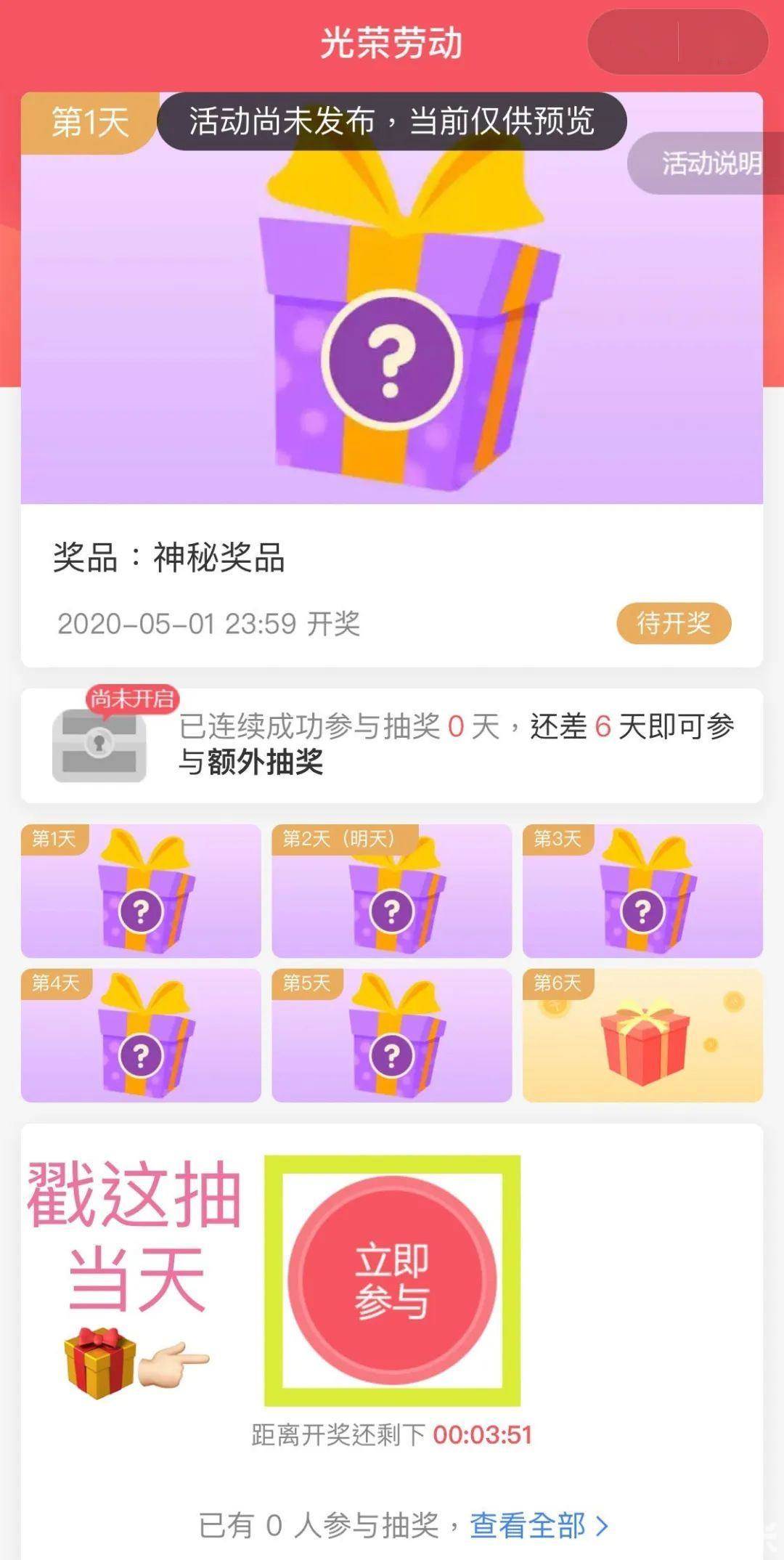
Task: Open the 第4天 prize tile
Action: 141,1035
